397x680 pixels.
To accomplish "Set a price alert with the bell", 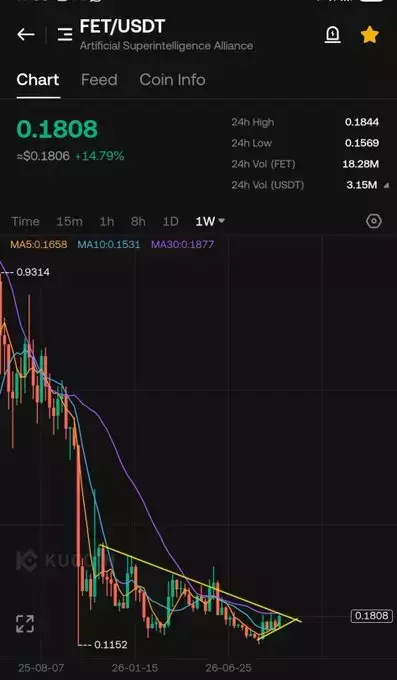I will [332, 35].
